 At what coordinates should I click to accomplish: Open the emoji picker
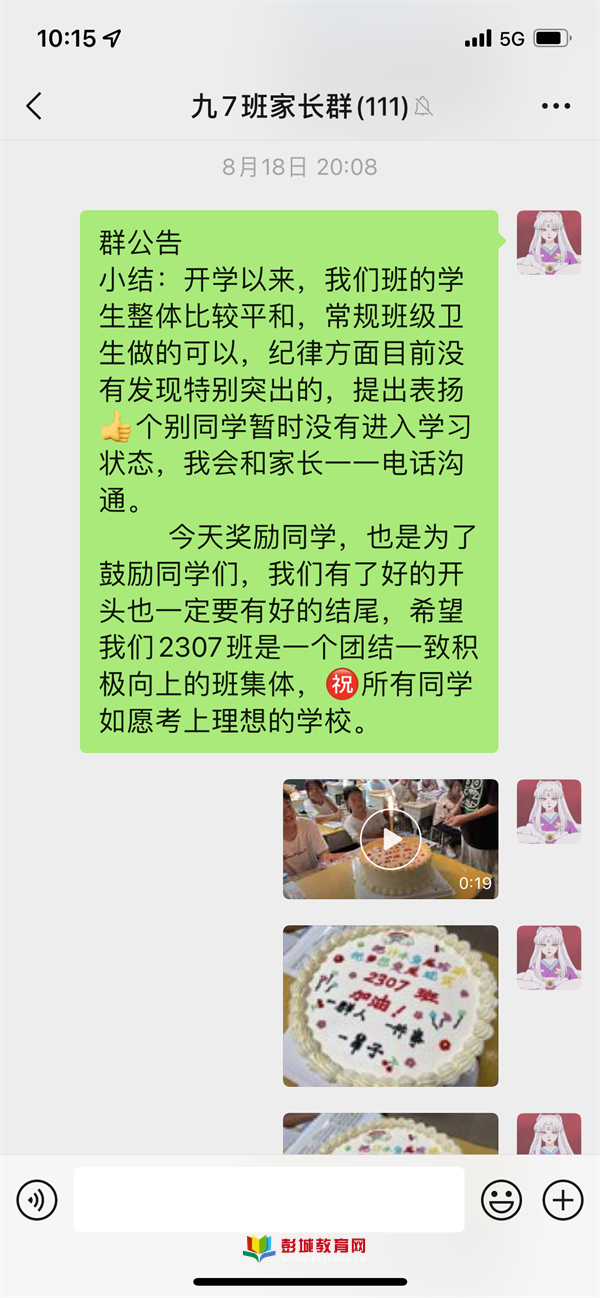point(502,1199)
